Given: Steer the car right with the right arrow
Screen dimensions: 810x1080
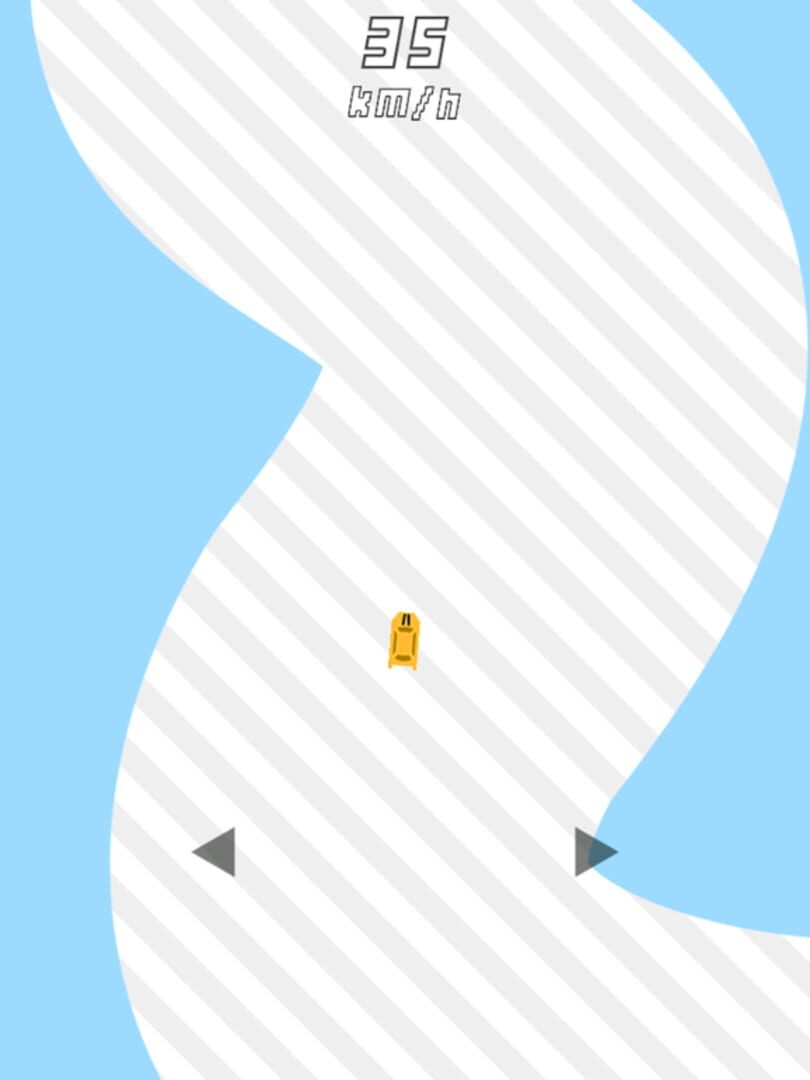Looking at the screenshot, I should pyautogui.click(x=592, y=852).
